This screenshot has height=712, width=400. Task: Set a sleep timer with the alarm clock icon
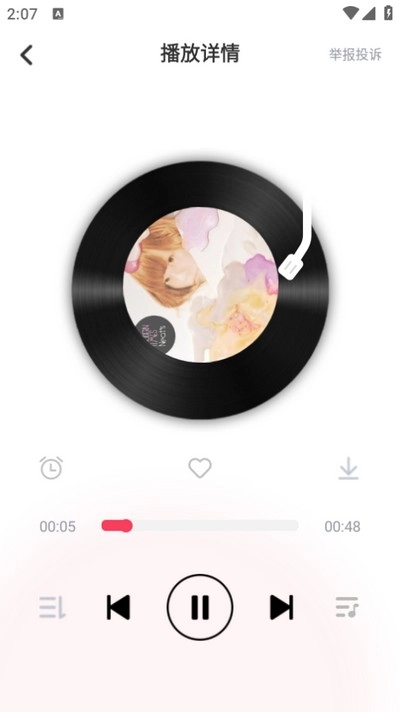[x=51, y=468]
